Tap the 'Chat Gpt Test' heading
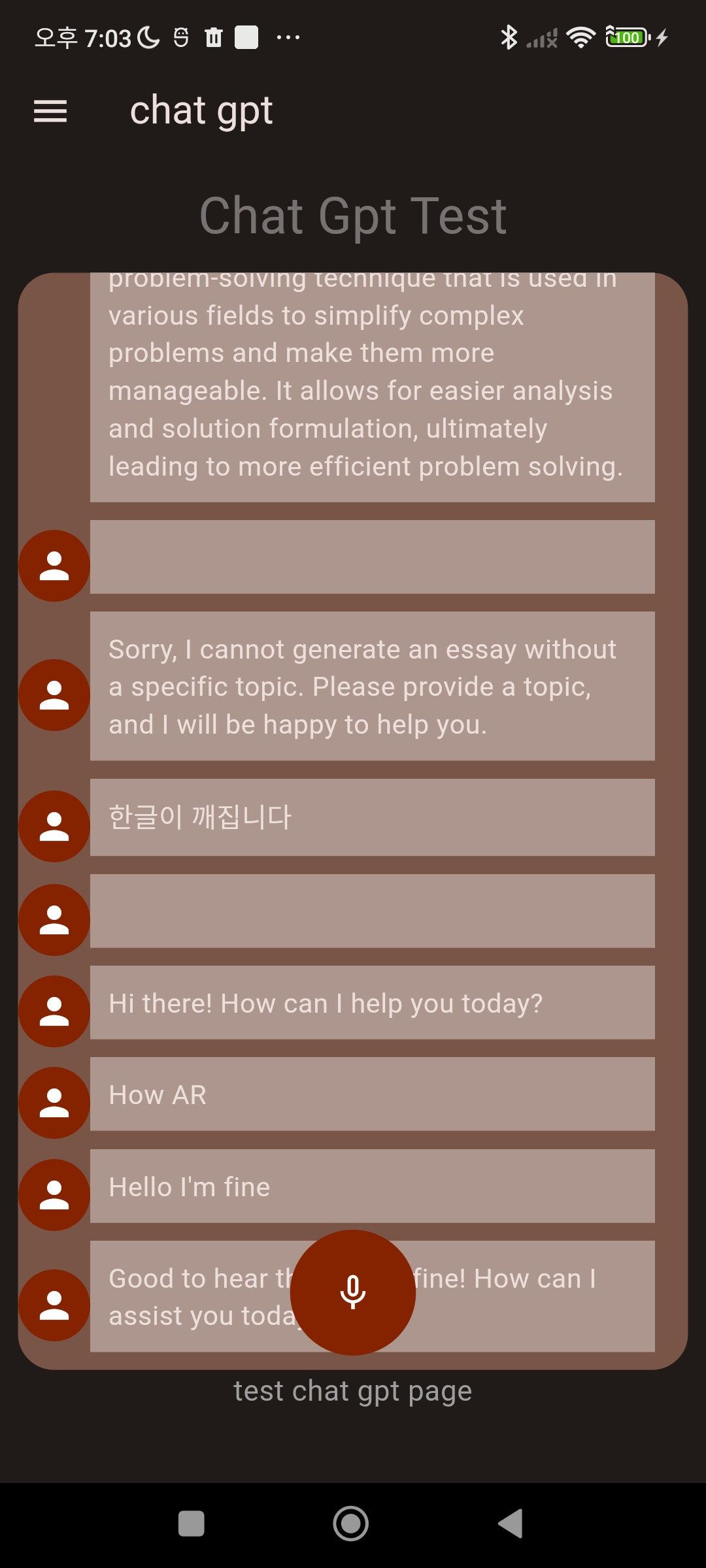Viewport: 706px width, 1568px height. (353, 217)
